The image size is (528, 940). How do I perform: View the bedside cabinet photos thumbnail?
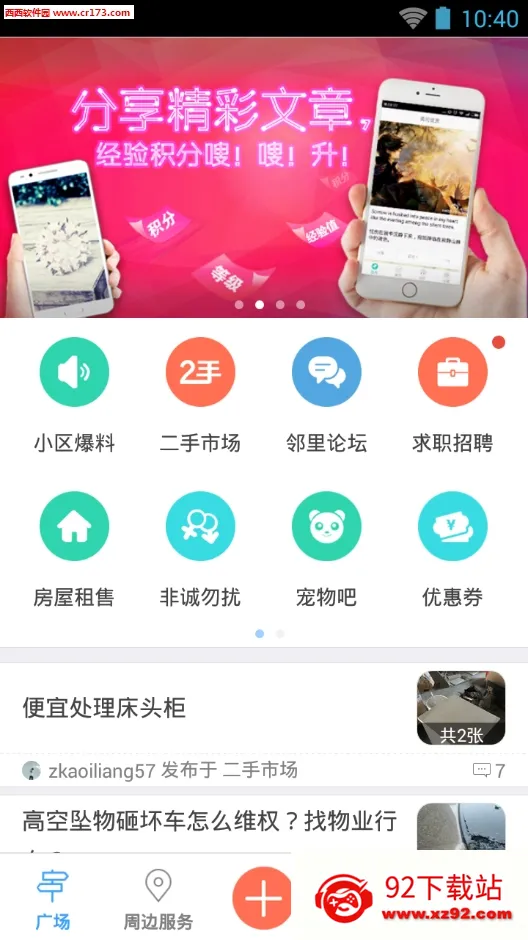(x=461, y=708)
